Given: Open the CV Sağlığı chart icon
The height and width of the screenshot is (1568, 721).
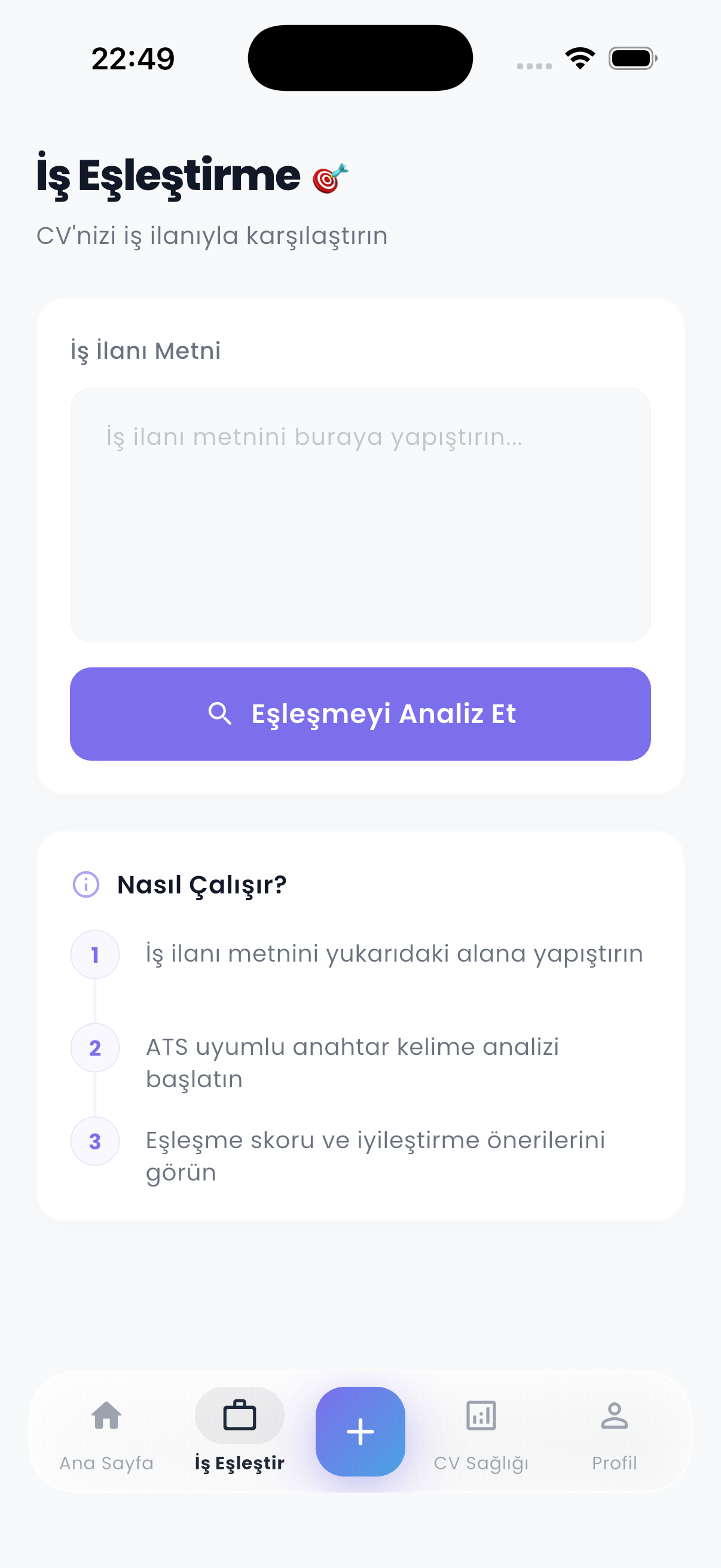Looking at the screenshot, I should tap(481, 1416).
